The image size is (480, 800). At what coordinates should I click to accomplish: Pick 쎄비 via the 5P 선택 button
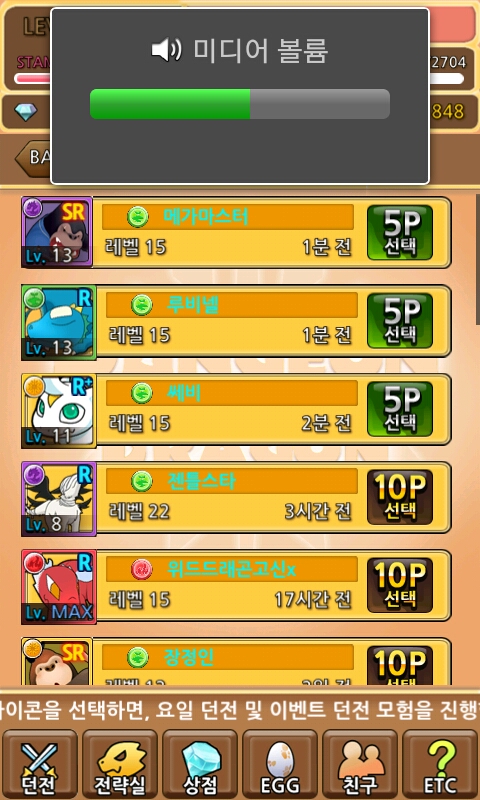coord(400,409)
